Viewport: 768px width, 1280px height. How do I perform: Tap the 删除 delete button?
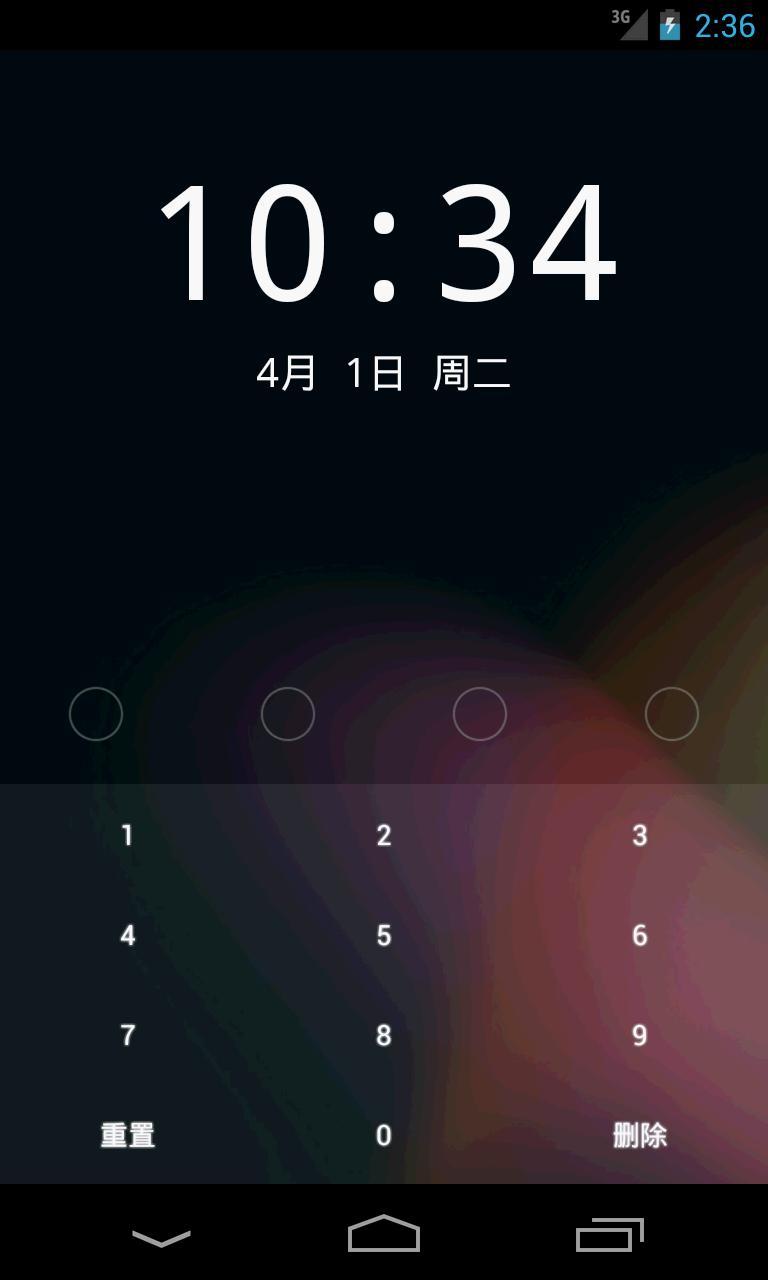pos(639,1135)
